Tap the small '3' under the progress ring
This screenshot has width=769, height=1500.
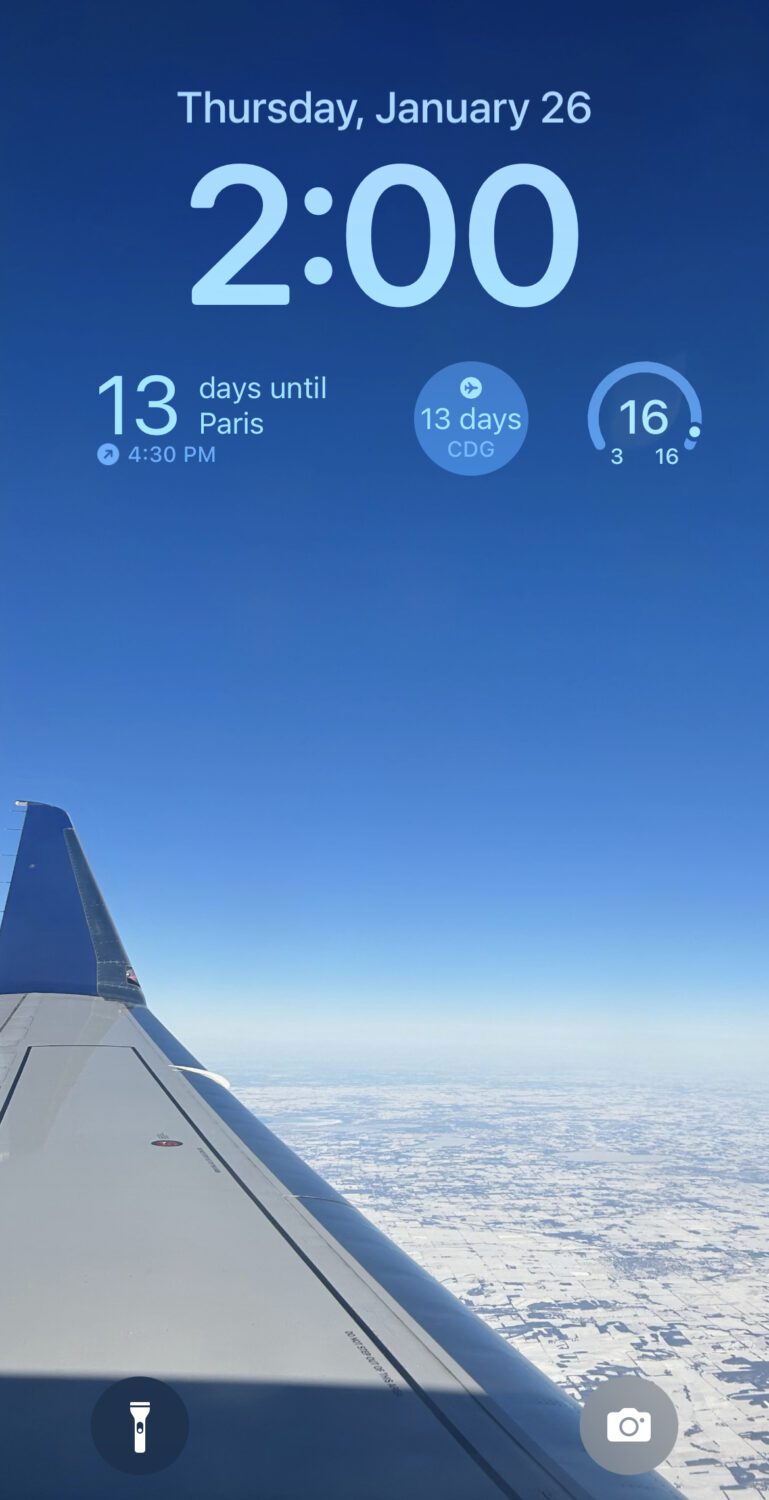617,456
